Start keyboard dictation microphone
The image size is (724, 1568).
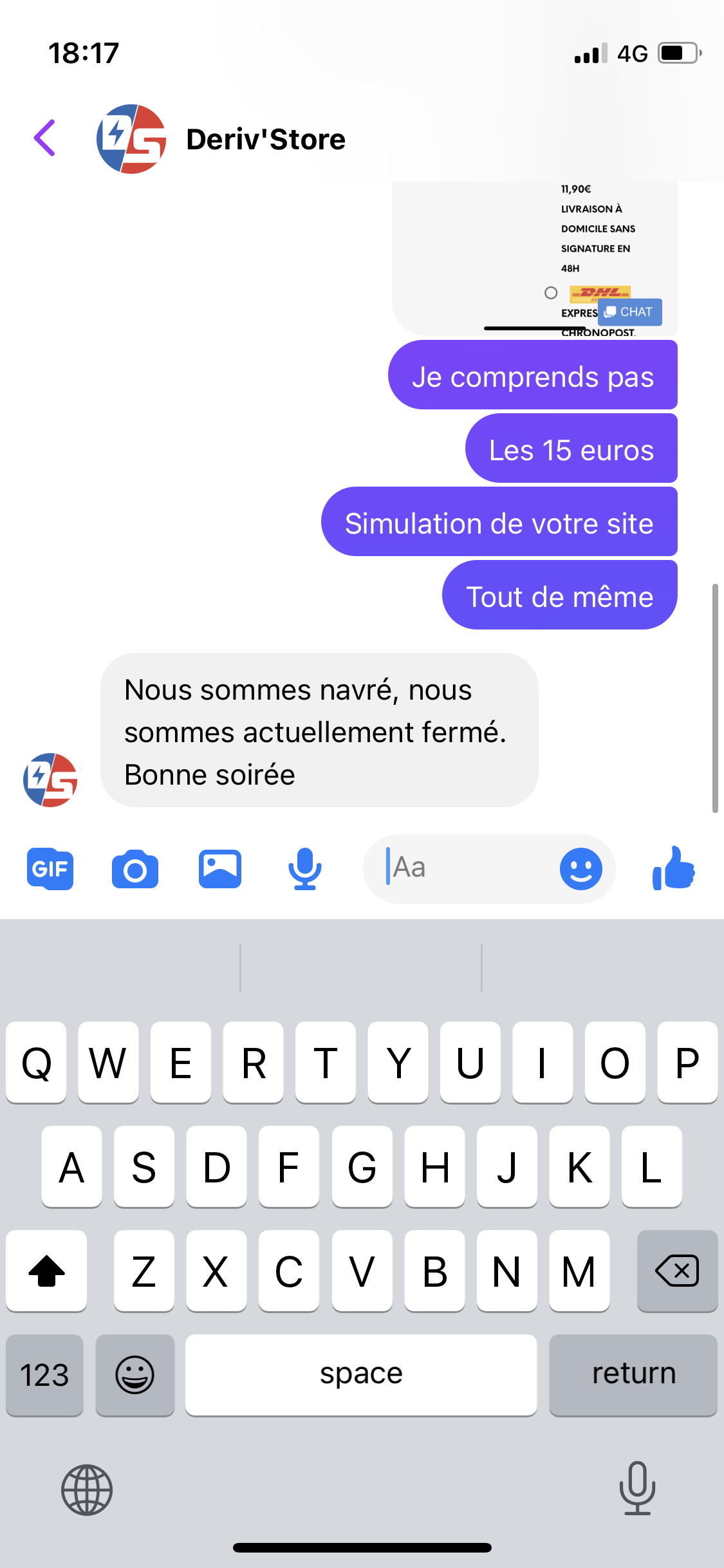point(637,1488)
